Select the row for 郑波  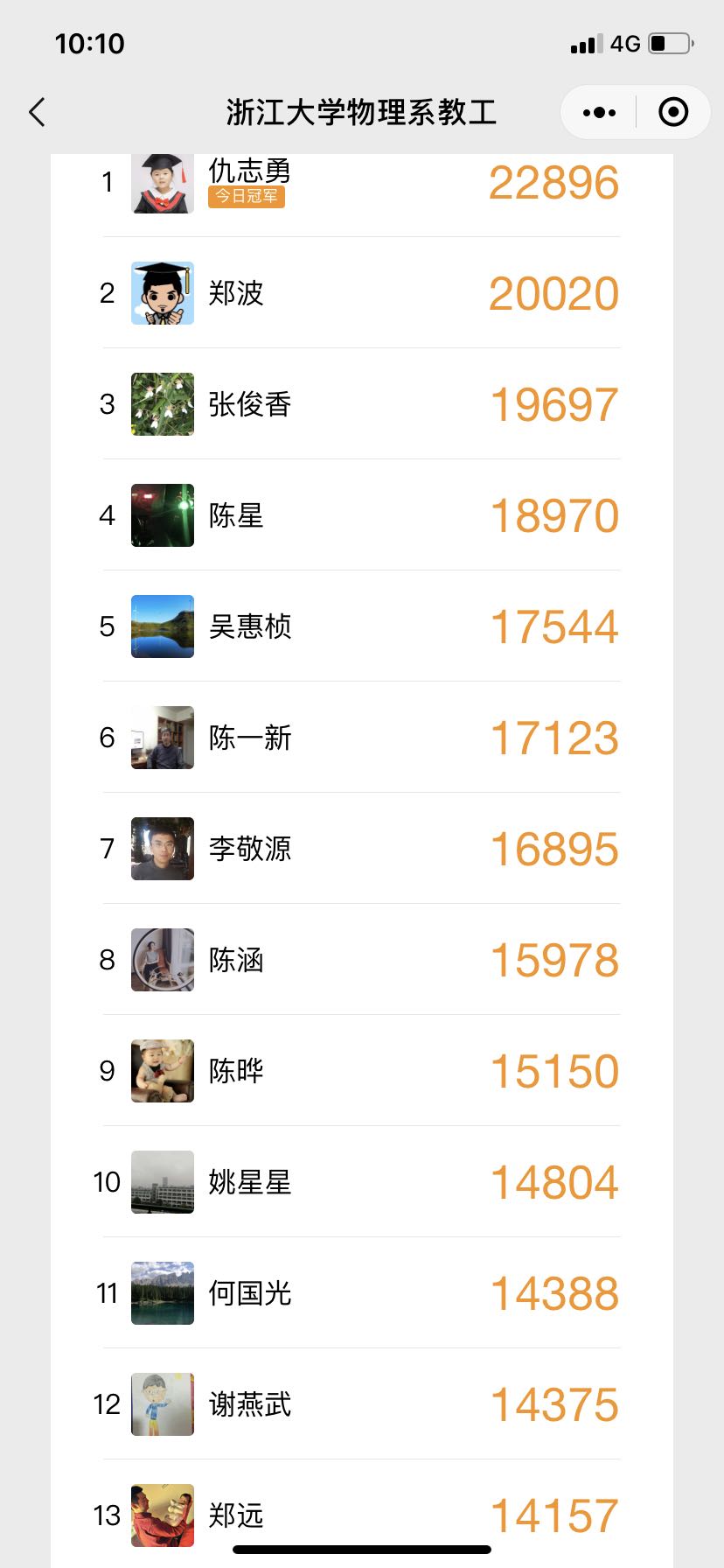[x=361, y=293]
